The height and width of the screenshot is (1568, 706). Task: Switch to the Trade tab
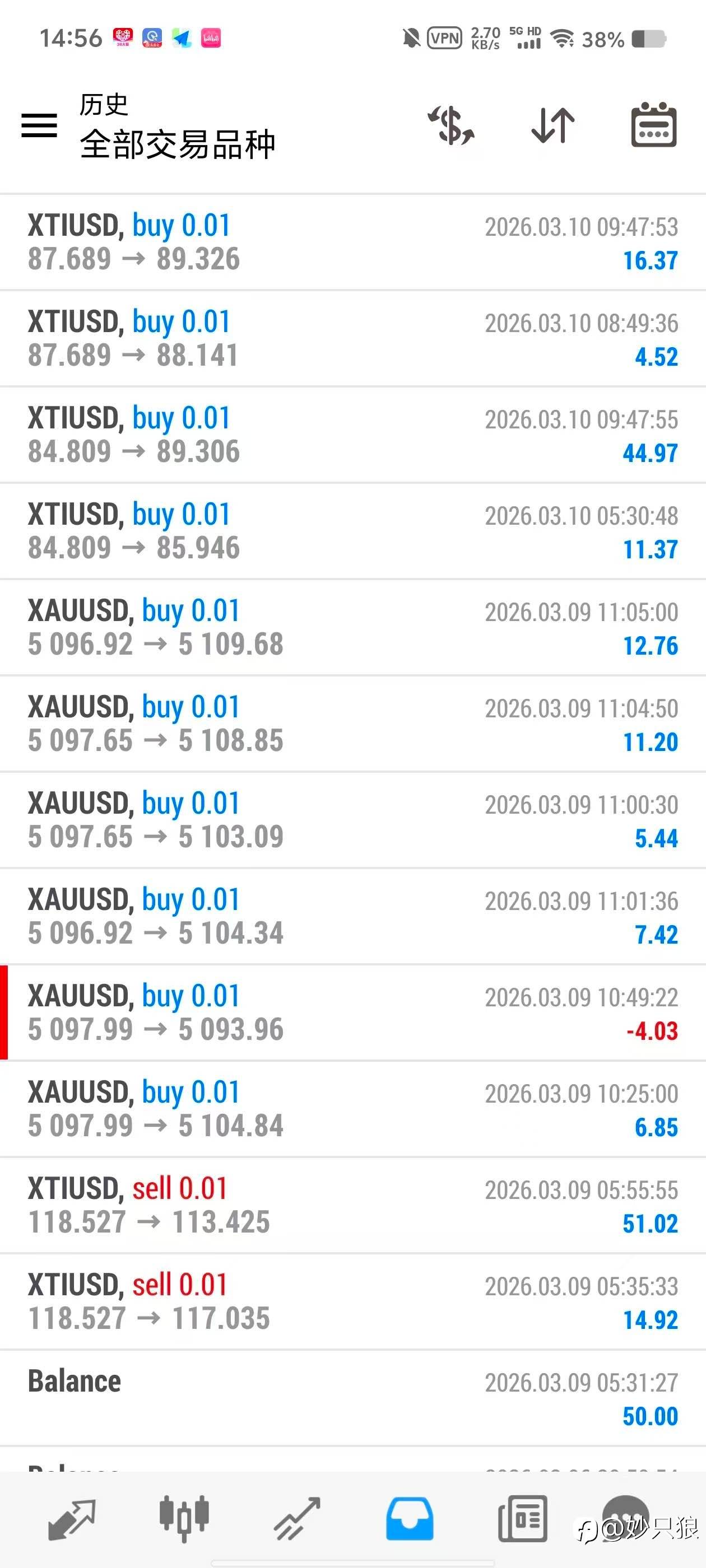[x=296, y=1519]
